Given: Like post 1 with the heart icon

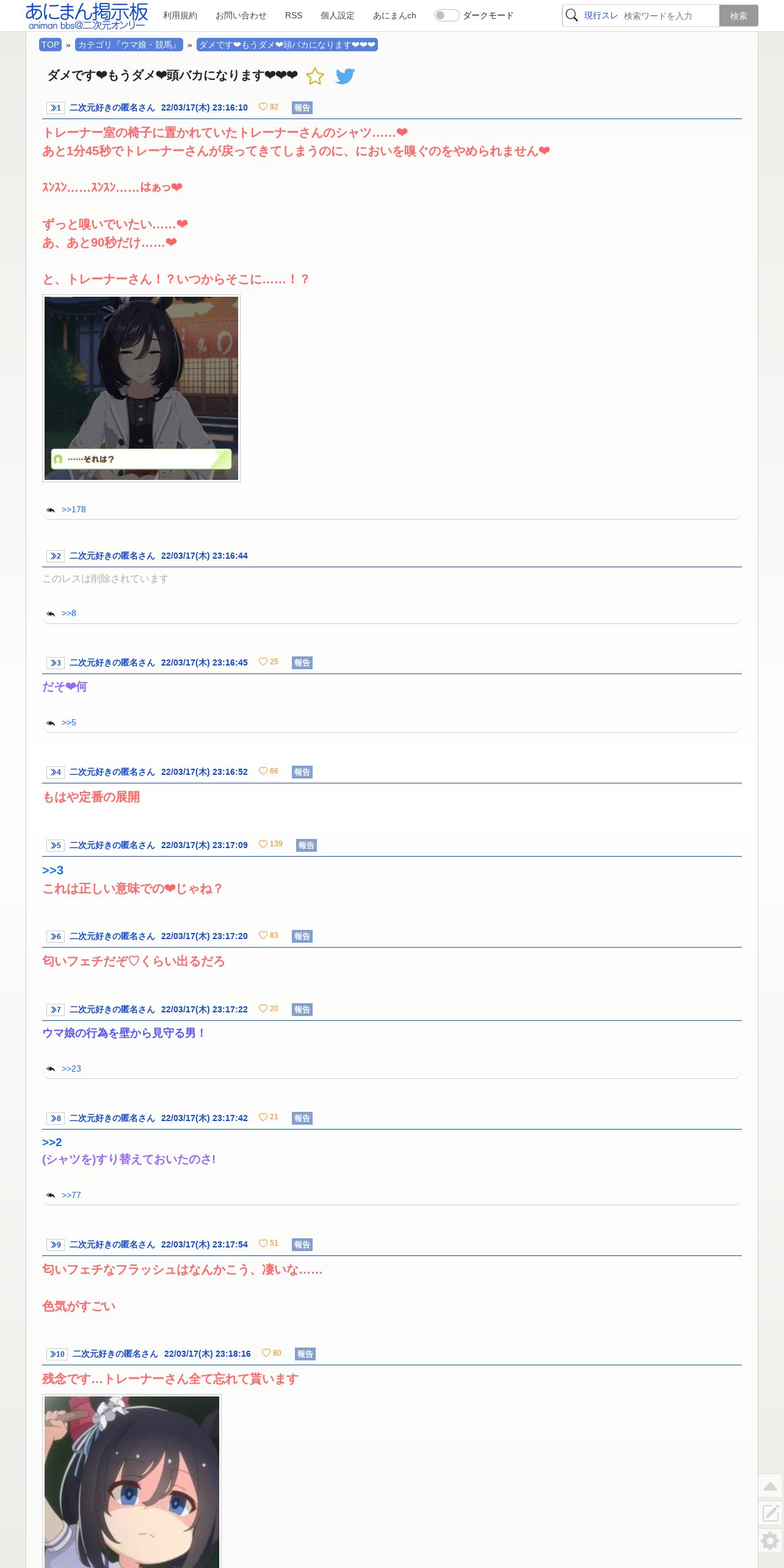Looking at the screenshot, I should (263, 107).
